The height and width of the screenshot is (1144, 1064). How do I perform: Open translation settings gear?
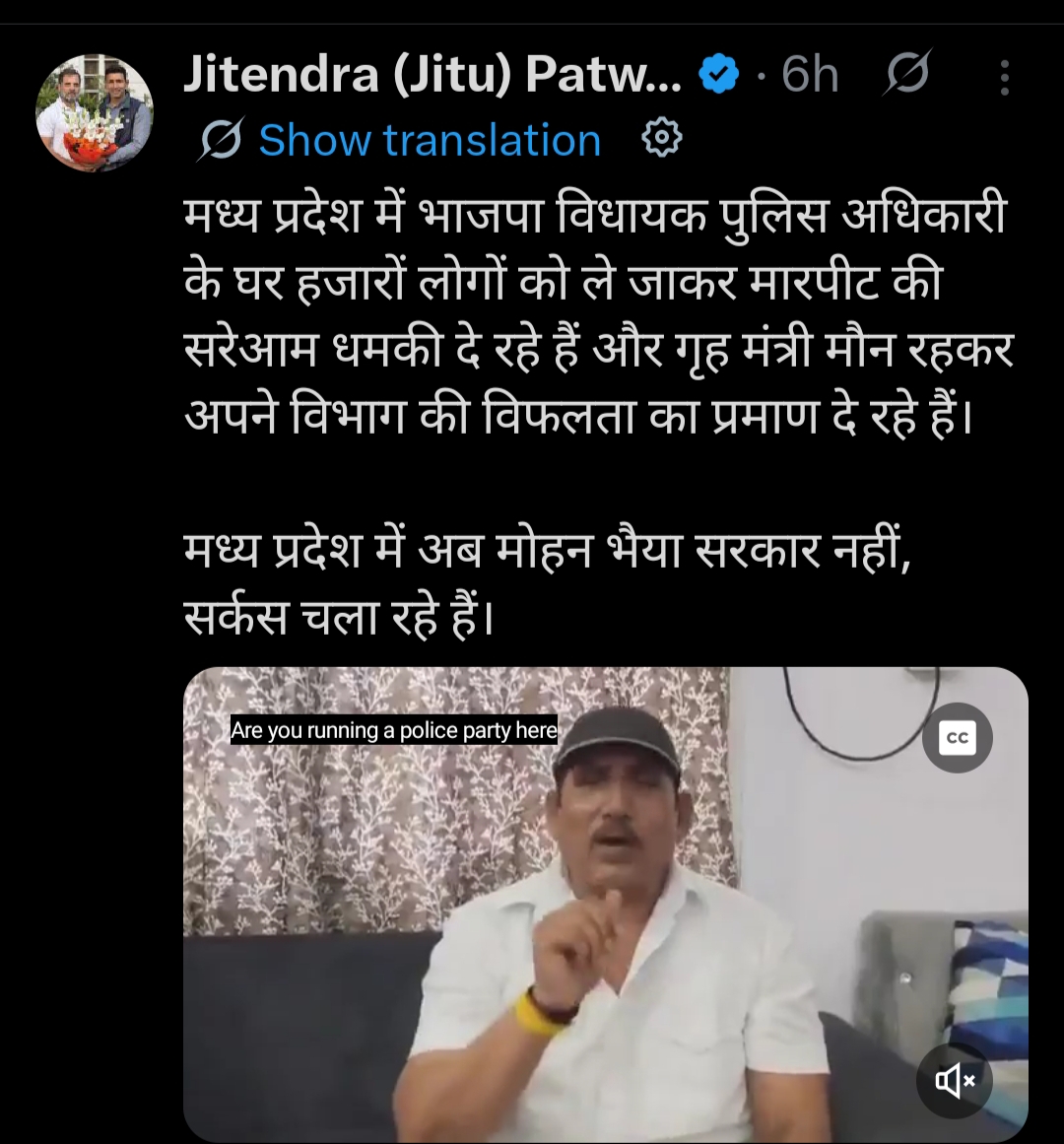click(662, 139)
